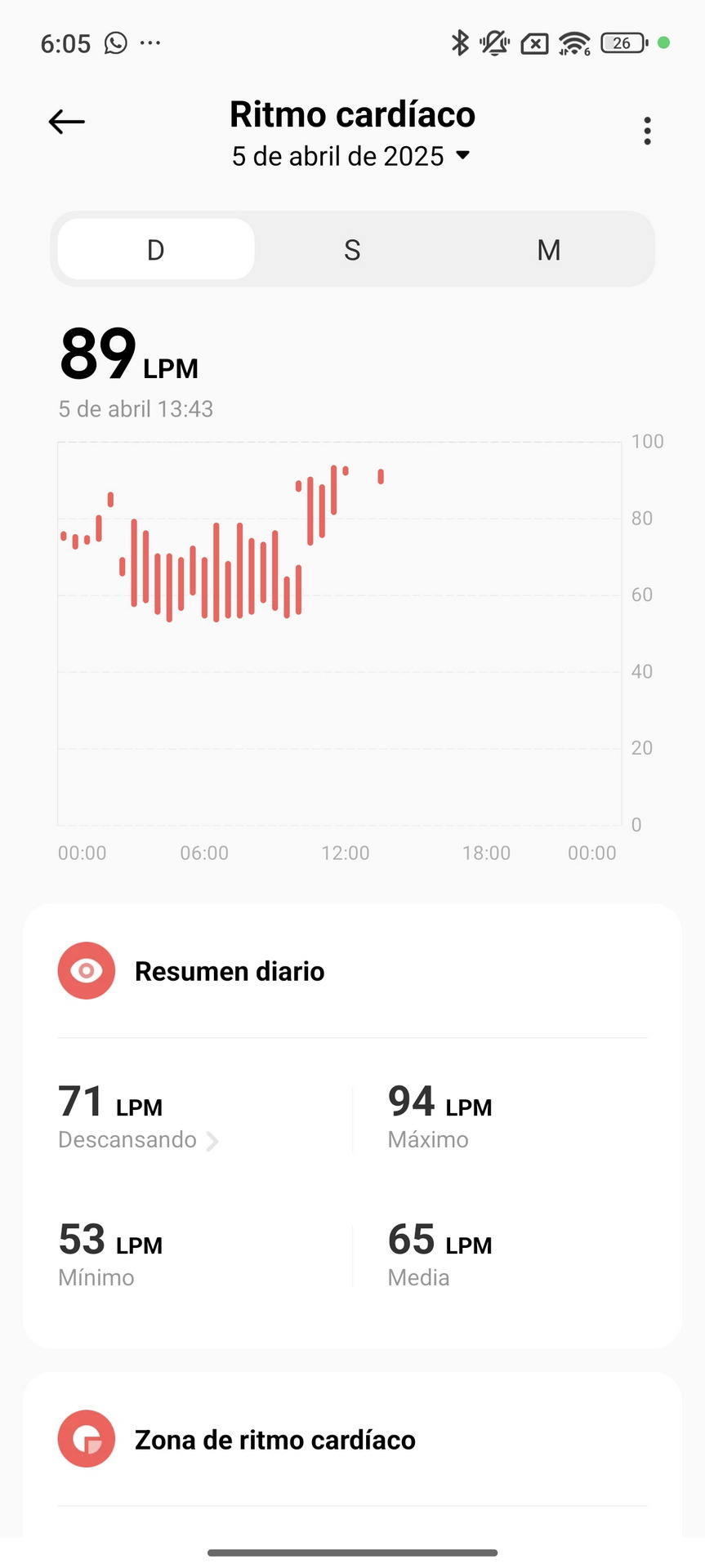
Task: Open Descansando resting heart rate details
Action: click(138, 1139)
